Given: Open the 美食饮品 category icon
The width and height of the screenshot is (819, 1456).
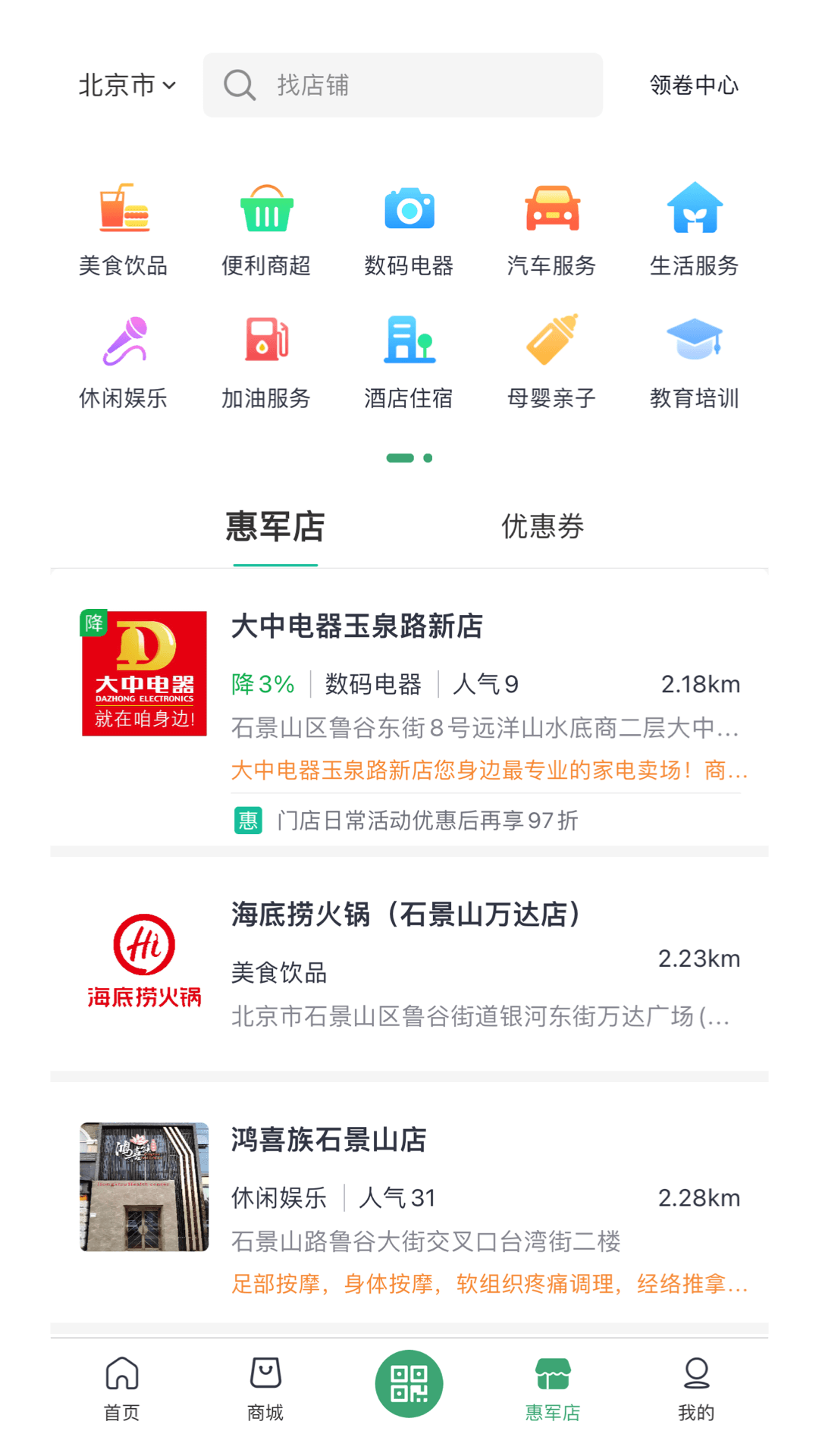Looking at the screenshot, I should pos(124,225).
